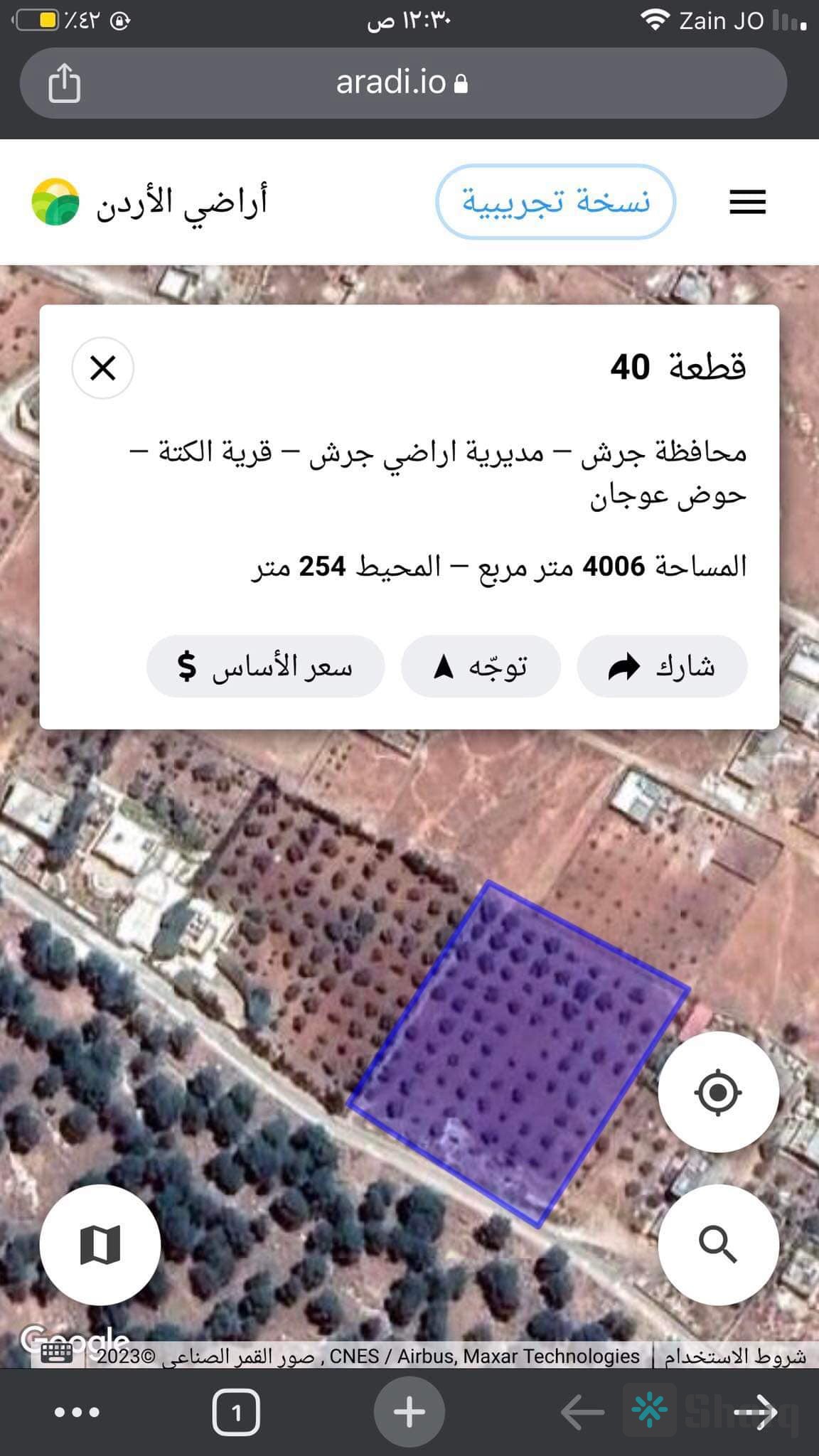Open the map search button

718,1244
